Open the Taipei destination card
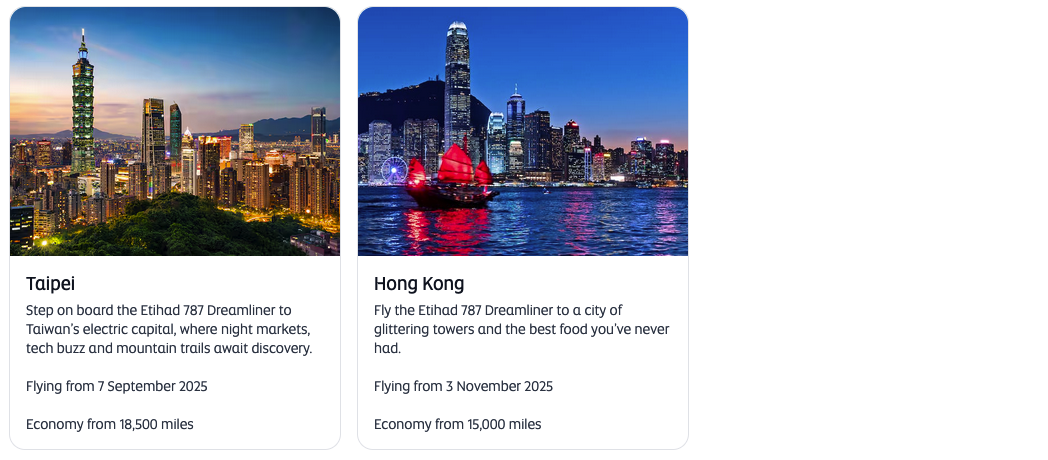1048x460 pixels. (175, 228)
